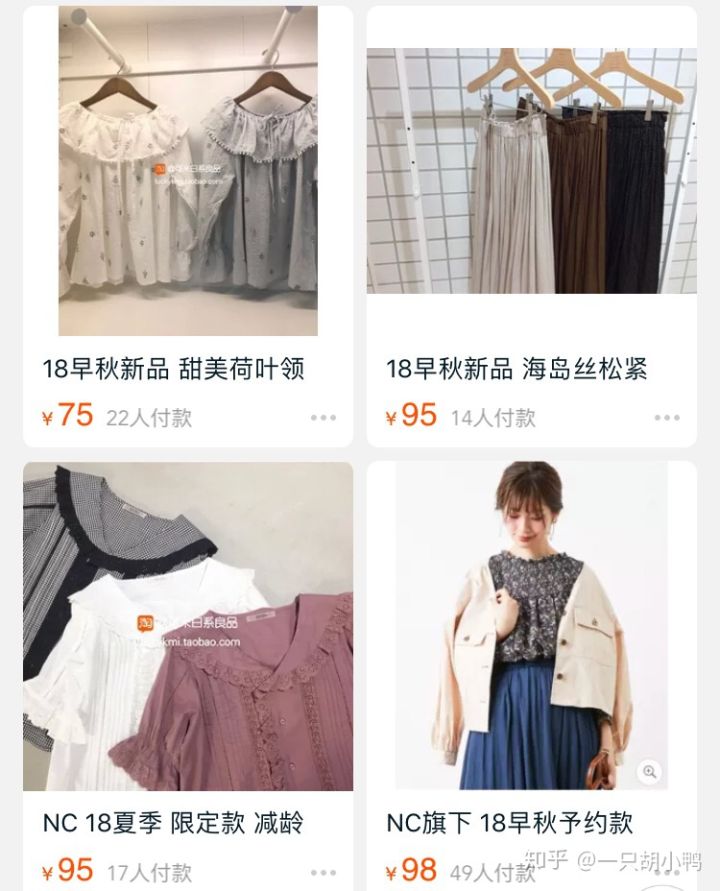Tap the three-dot menu on 海岛丝松紧 item
The height and width of the screenshot is (891, 720).
coord(666,418)
